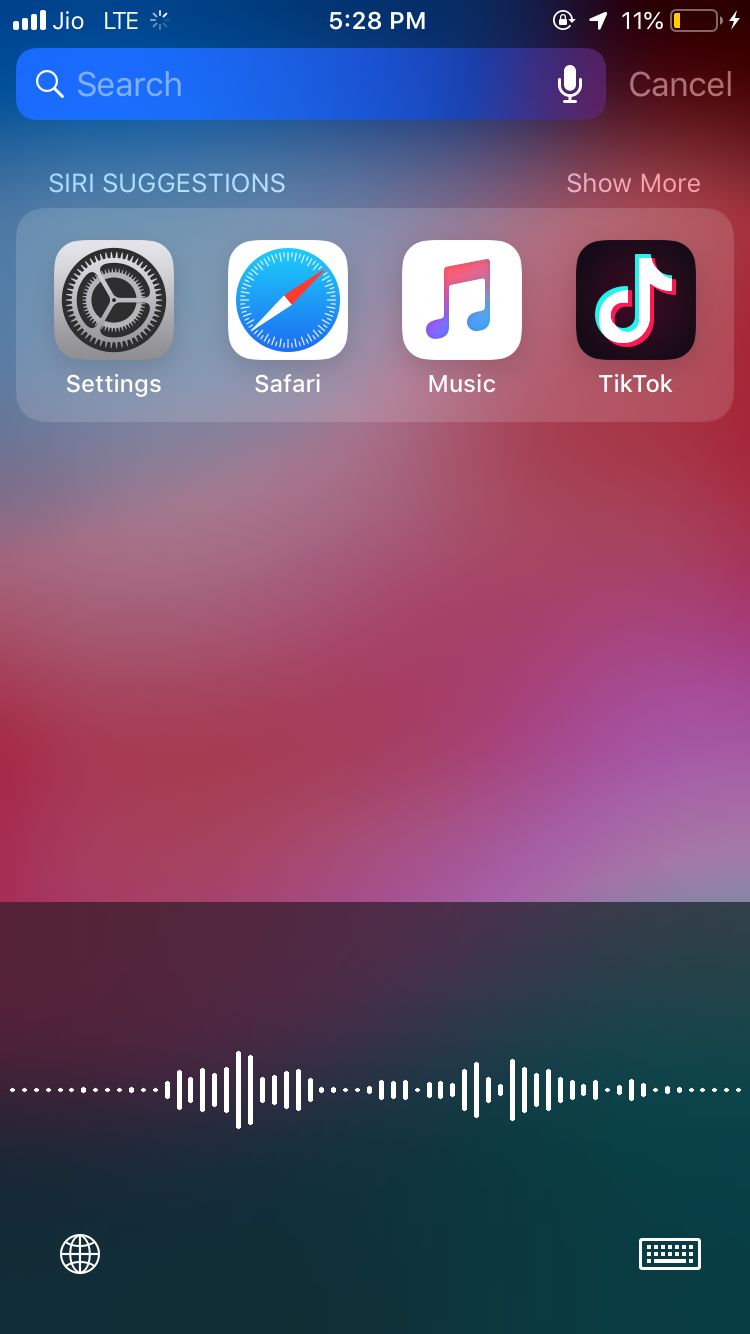Cancel the search
Image resolution: width=750 pixels, height=1334 pixels.
680,85
